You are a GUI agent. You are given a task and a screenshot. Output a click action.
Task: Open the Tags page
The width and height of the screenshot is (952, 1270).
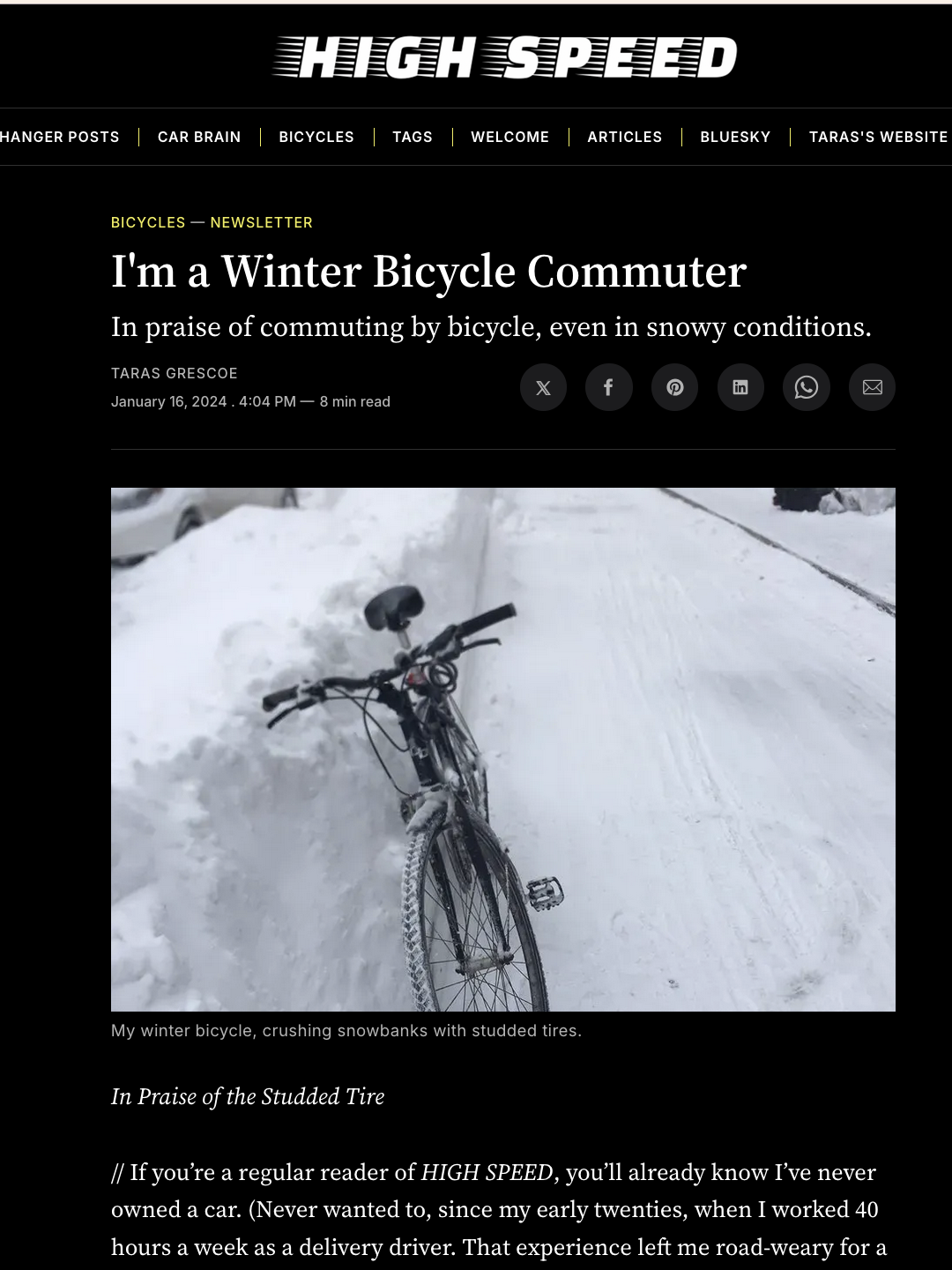point(413,137)
